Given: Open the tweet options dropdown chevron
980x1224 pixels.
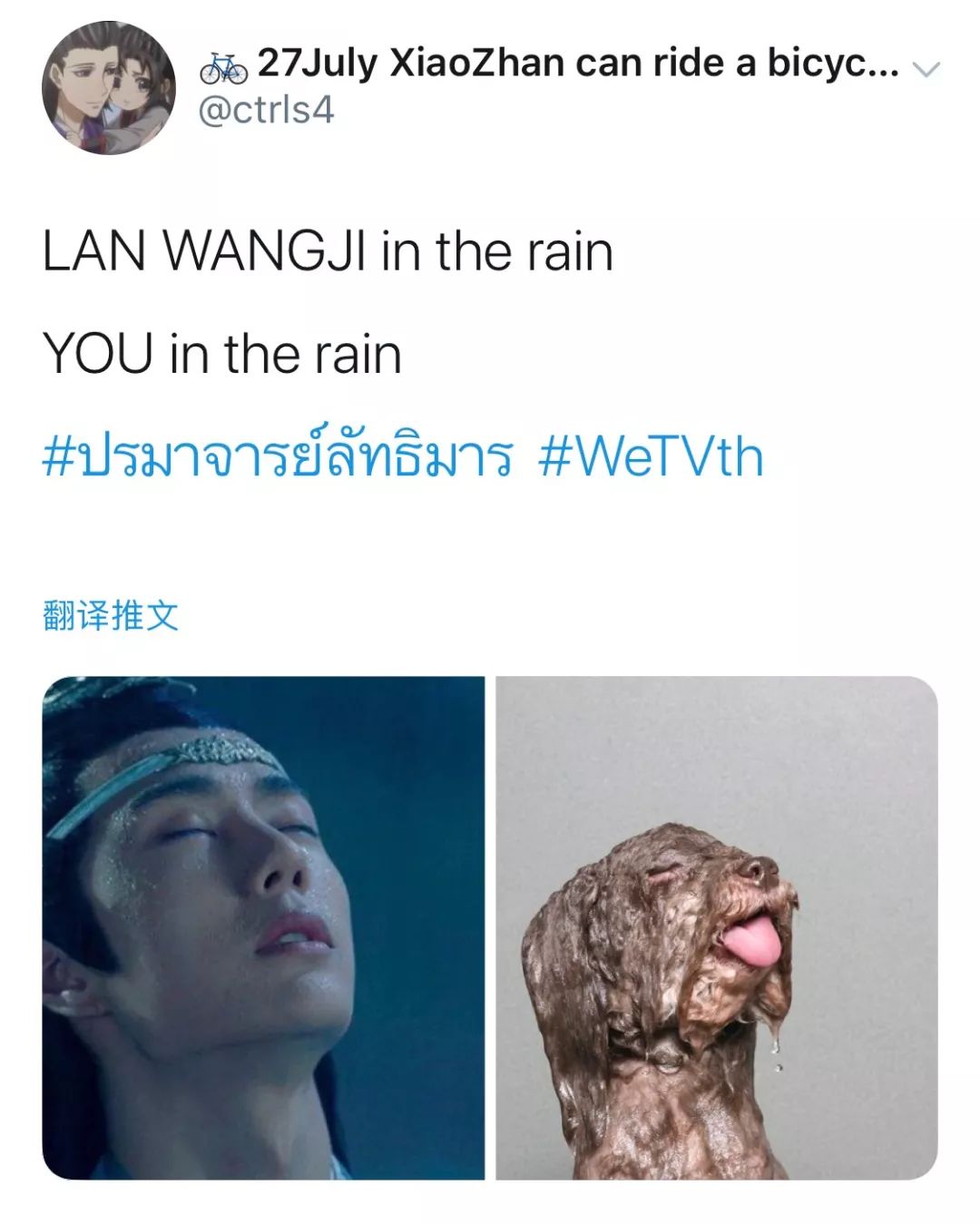Looking at the screenshot, I should tap(926, 71).
